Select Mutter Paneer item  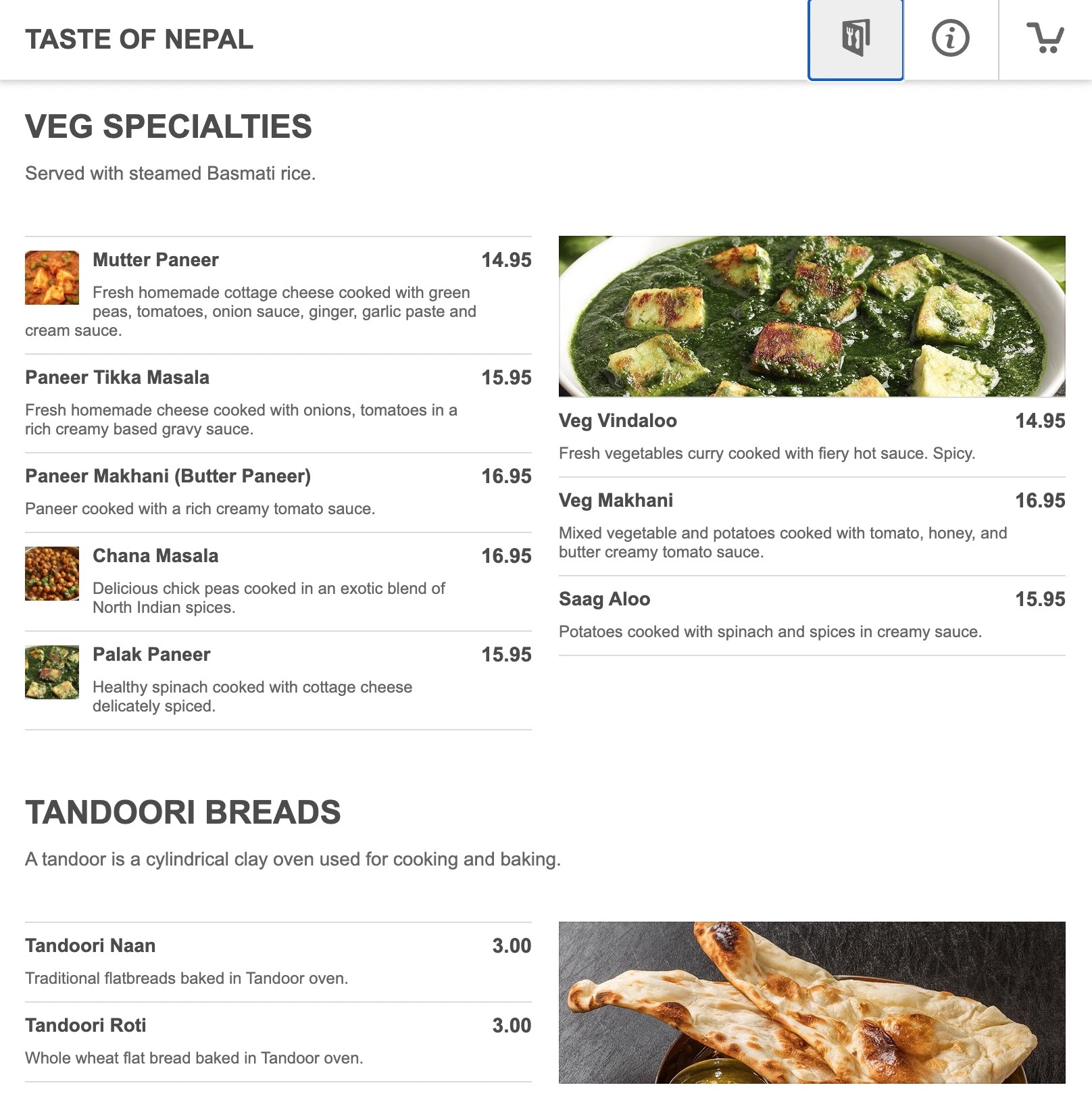(x=155, y=260)
